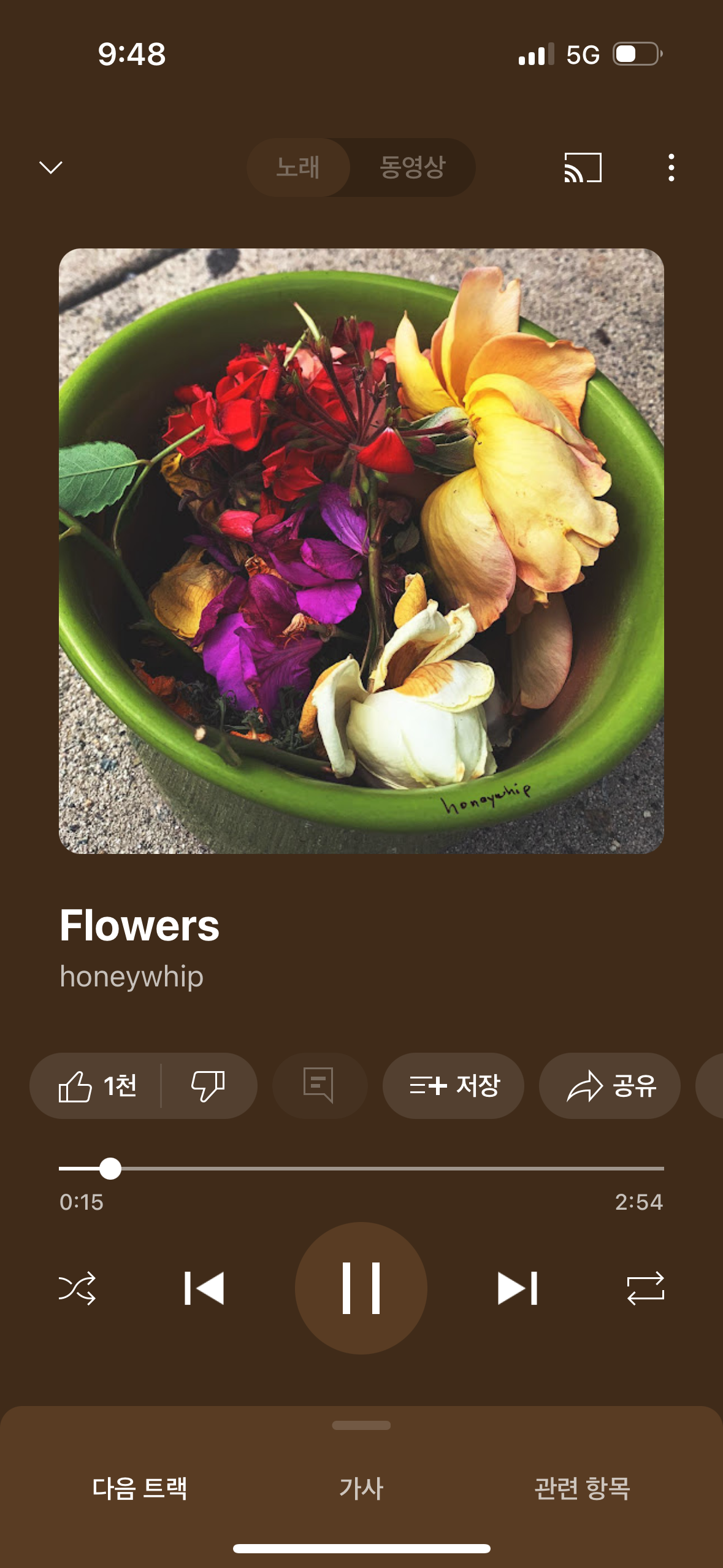Pause the song
723x1568 pixels.
pyautogui.click(x=361, y=1288)
